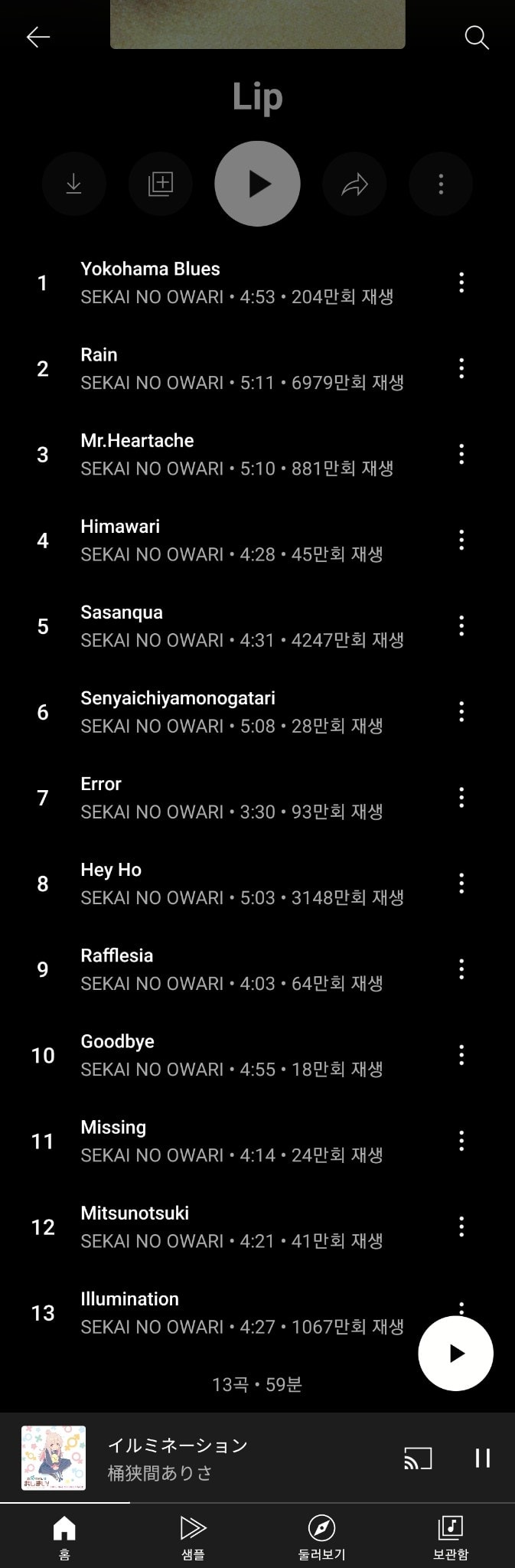Open search with the magnifier icon

coord(476,38)
